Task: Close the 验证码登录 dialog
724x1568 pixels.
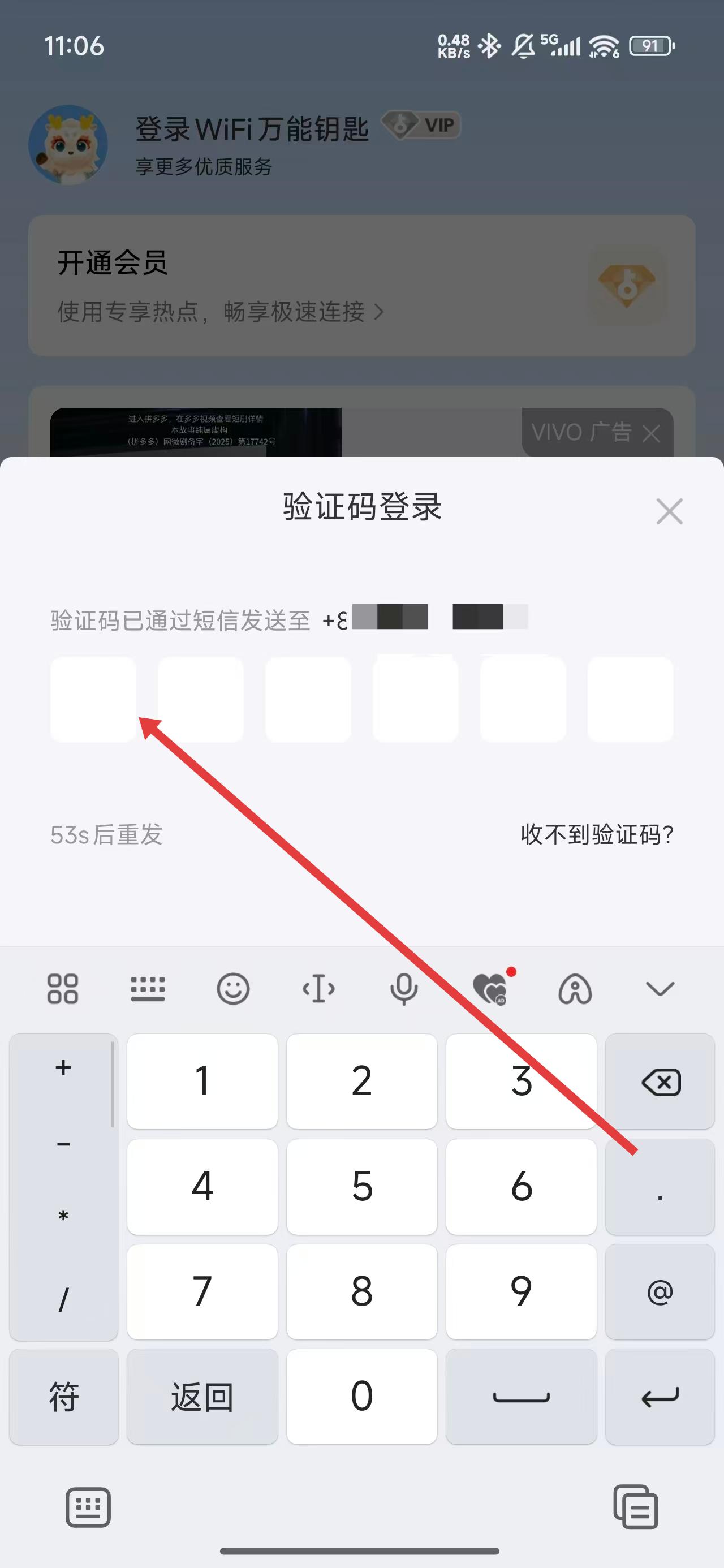Action: click(x=669, y=511)
